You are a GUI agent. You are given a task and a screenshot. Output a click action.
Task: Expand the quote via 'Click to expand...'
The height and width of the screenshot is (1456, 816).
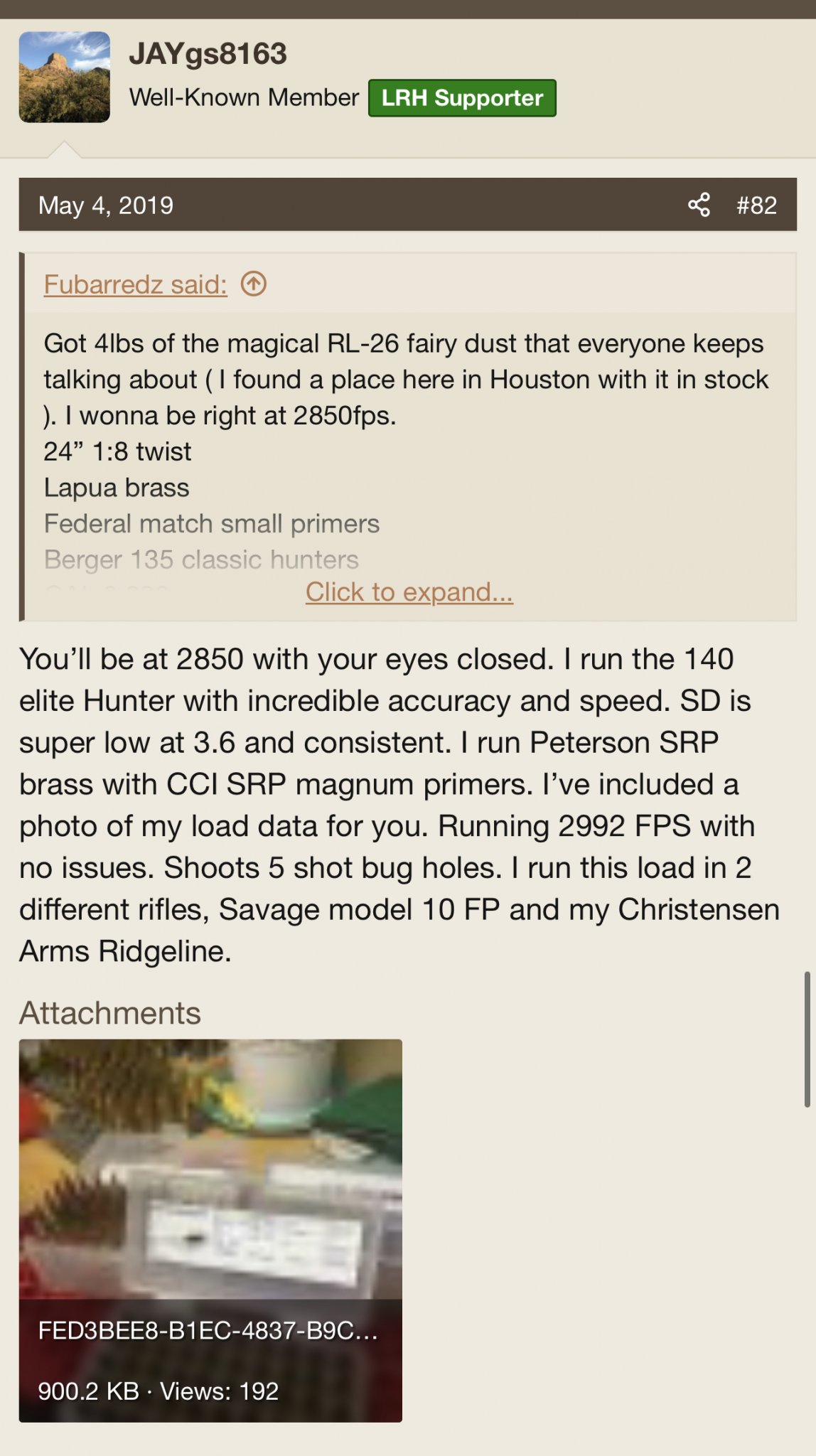(x=409, y=591)
